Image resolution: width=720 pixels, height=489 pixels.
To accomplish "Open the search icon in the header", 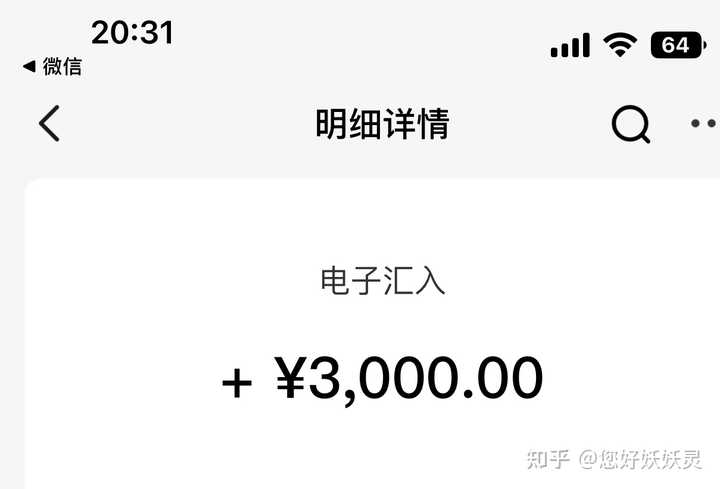I will (630, 125).
